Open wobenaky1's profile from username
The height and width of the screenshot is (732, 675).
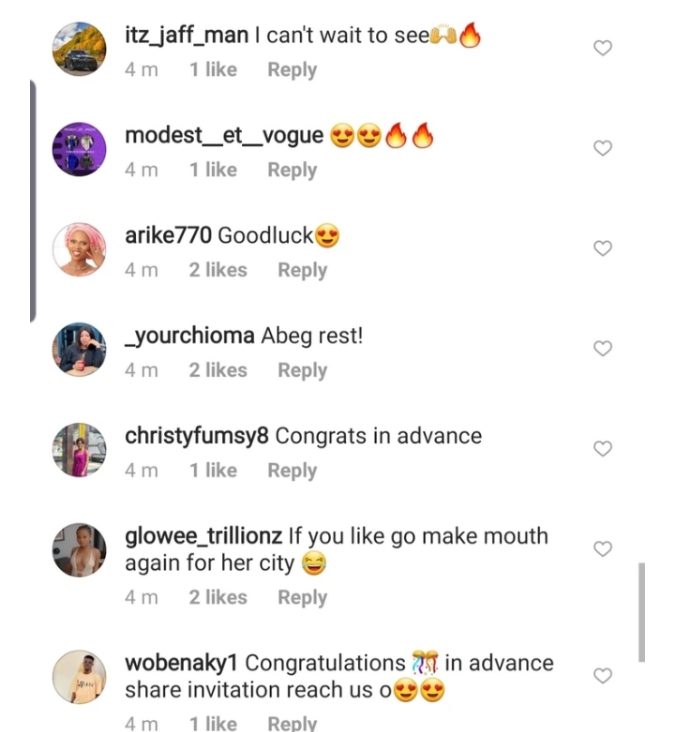[181, 663]
